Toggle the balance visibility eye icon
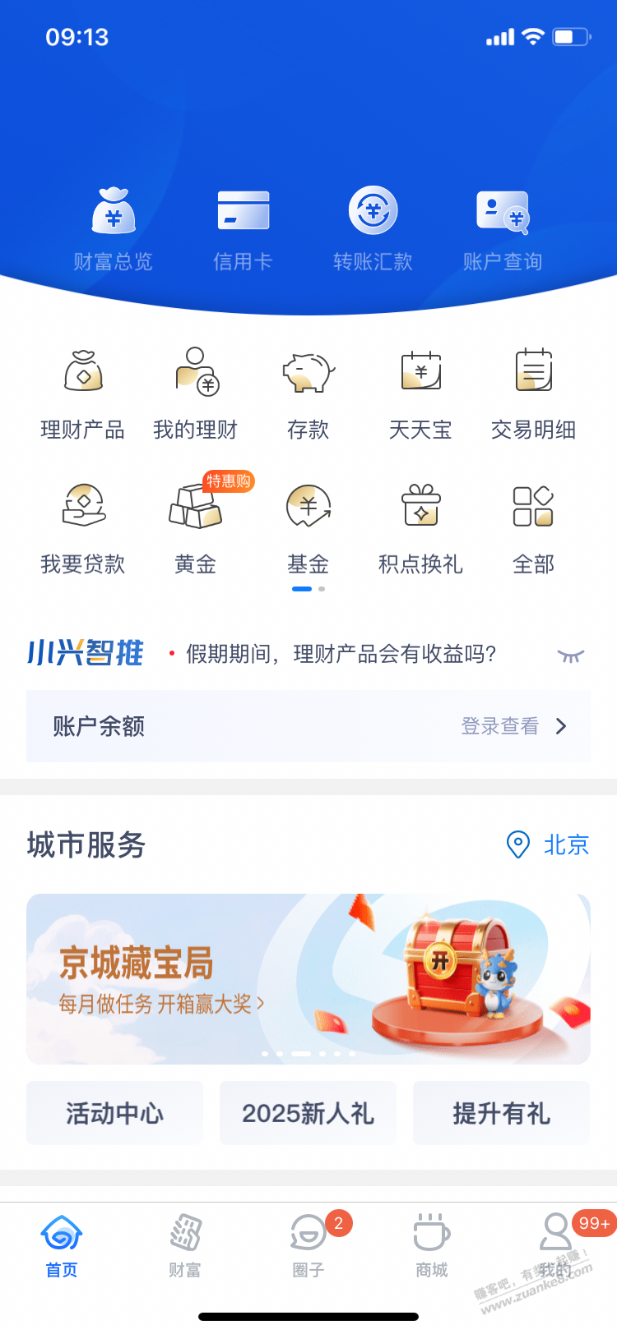 [571, 656]
